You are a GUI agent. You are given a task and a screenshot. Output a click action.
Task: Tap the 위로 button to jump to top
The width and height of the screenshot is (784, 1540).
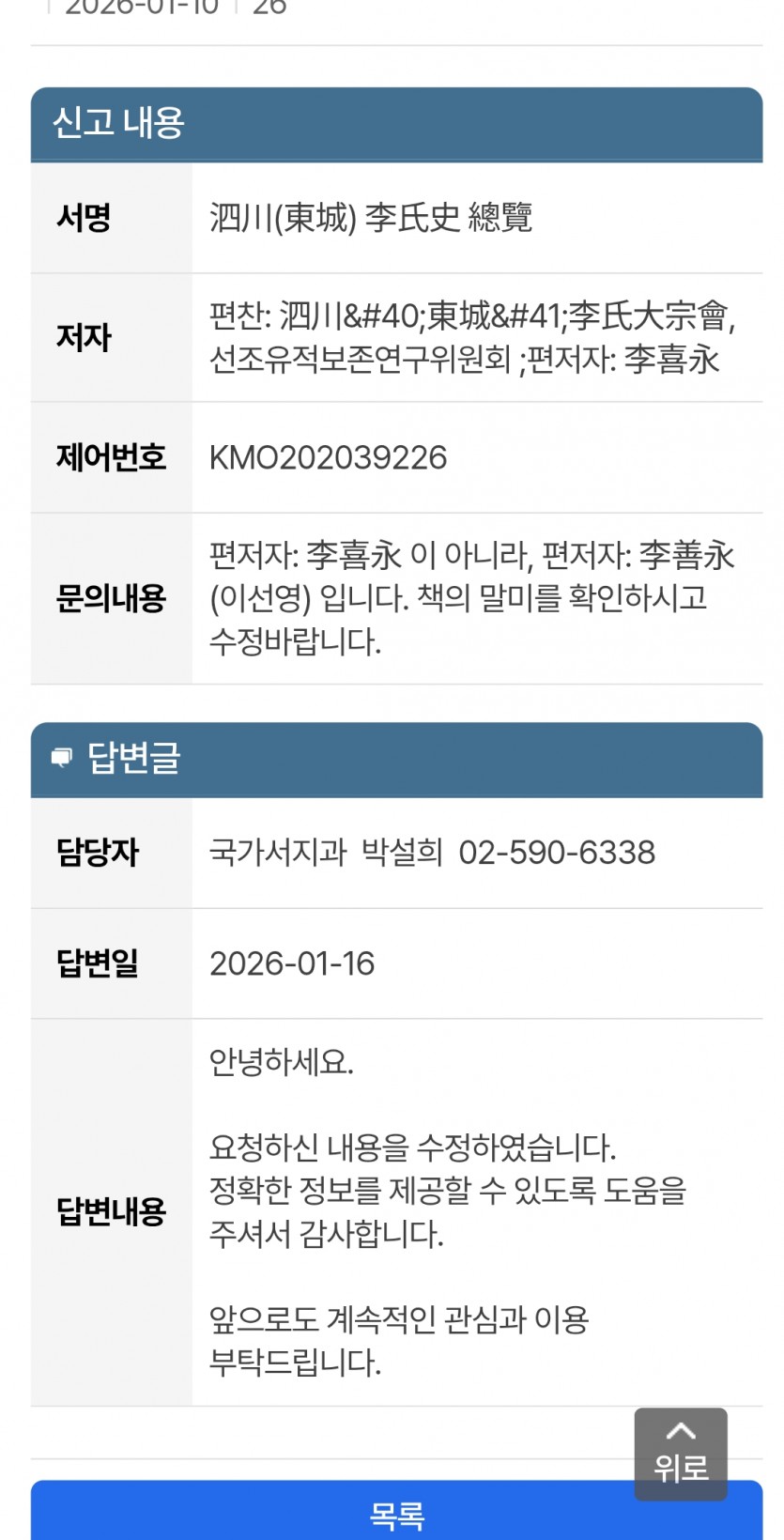tap(681, 1452)
